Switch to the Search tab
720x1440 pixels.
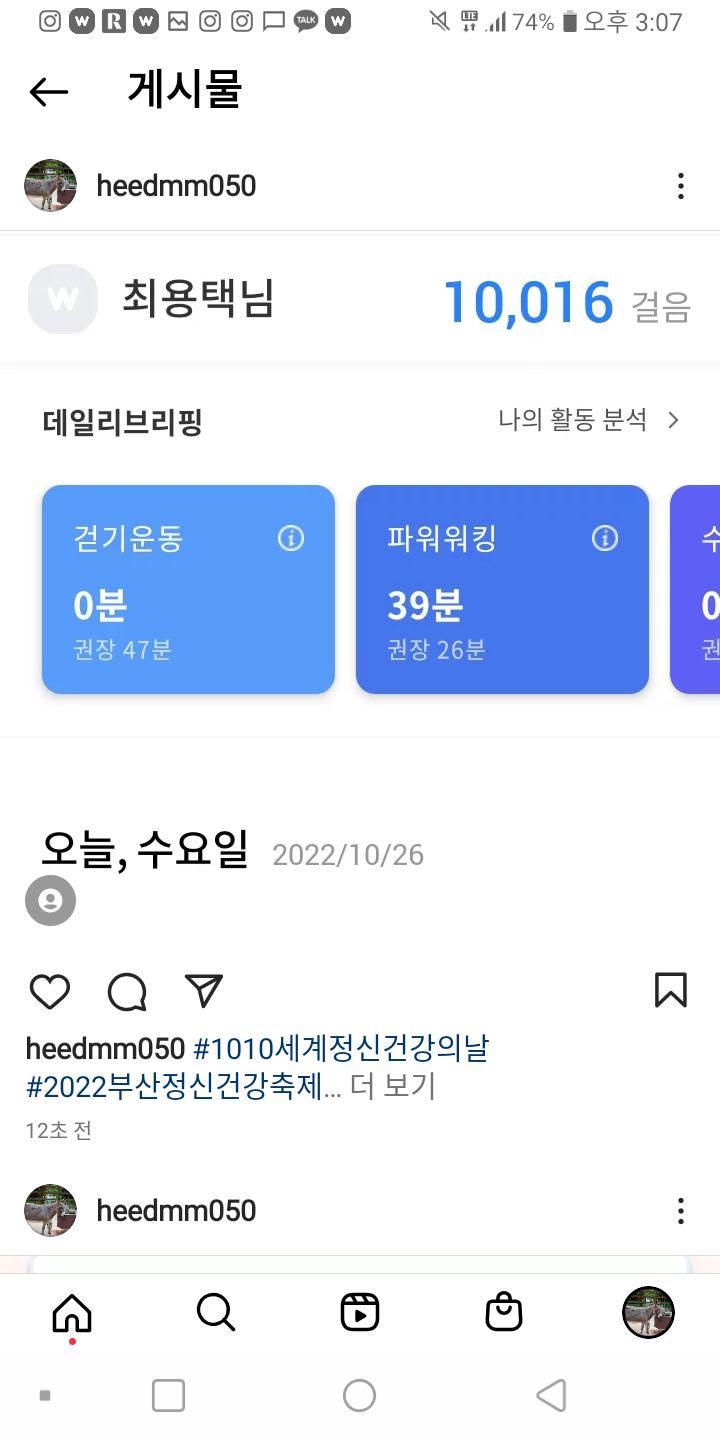coord(216,1311)
